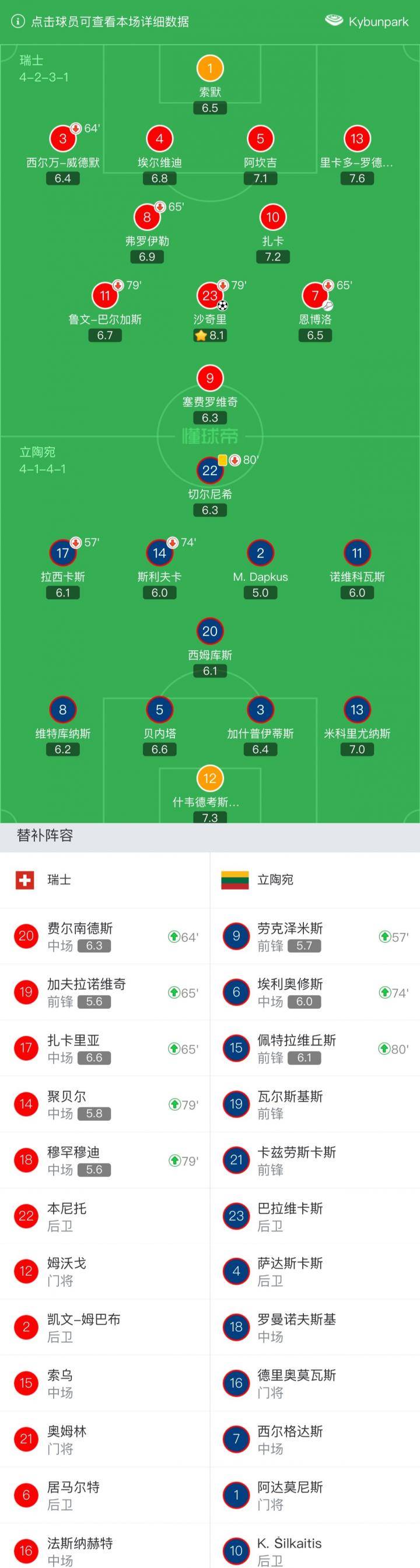The image size is (420, 1568).
Task: Select 西姆库斯 in the Lithuania formation
Action: coord(209,648)
